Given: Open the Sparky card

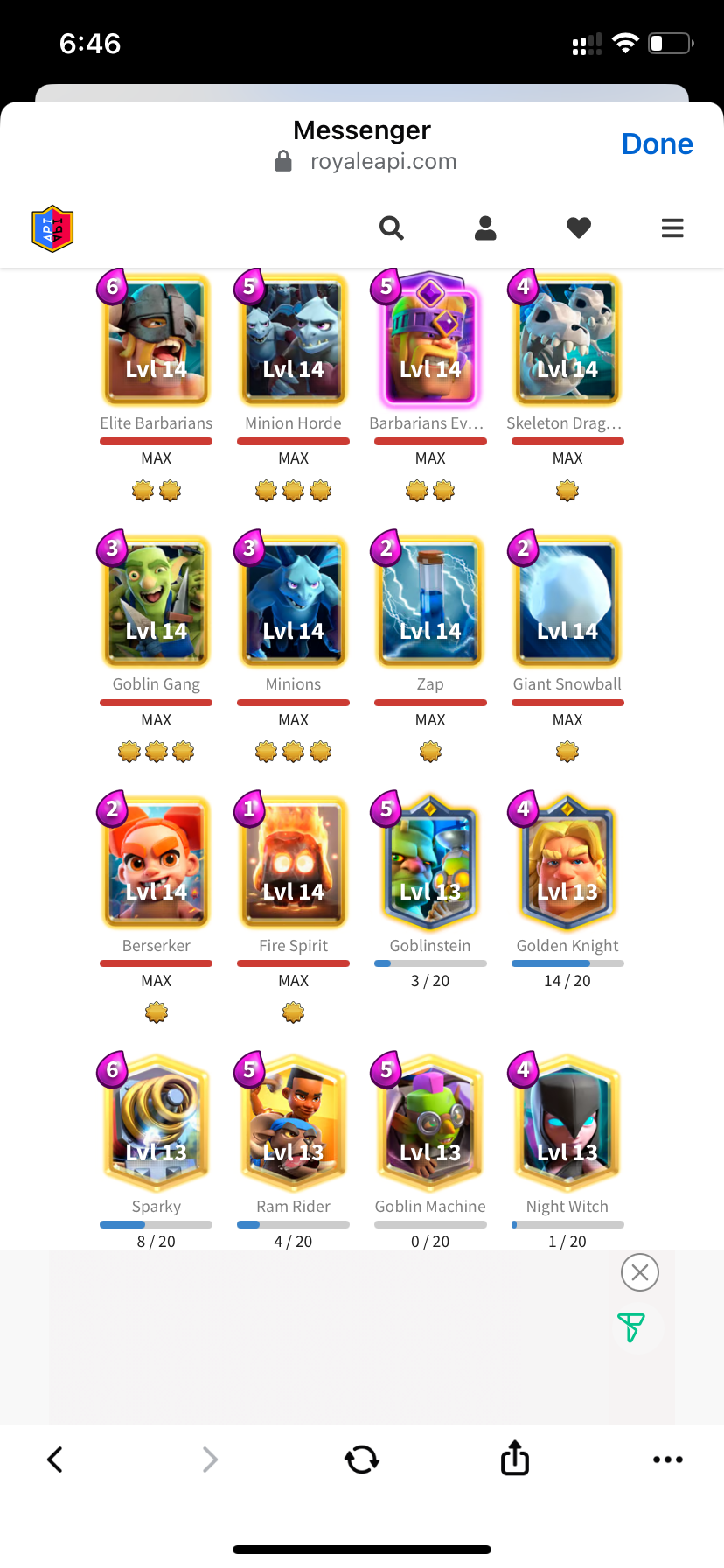Looking at the screenshot, I should pyautogui.click(x=157, y=1123).
